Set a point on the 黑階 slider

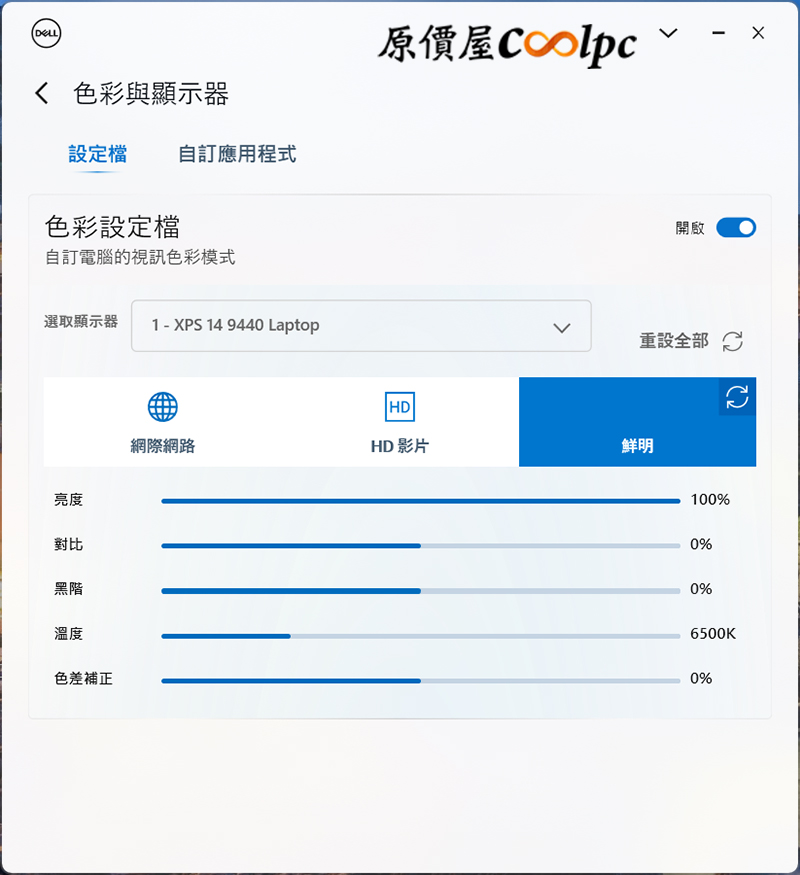tap(420, 591)
